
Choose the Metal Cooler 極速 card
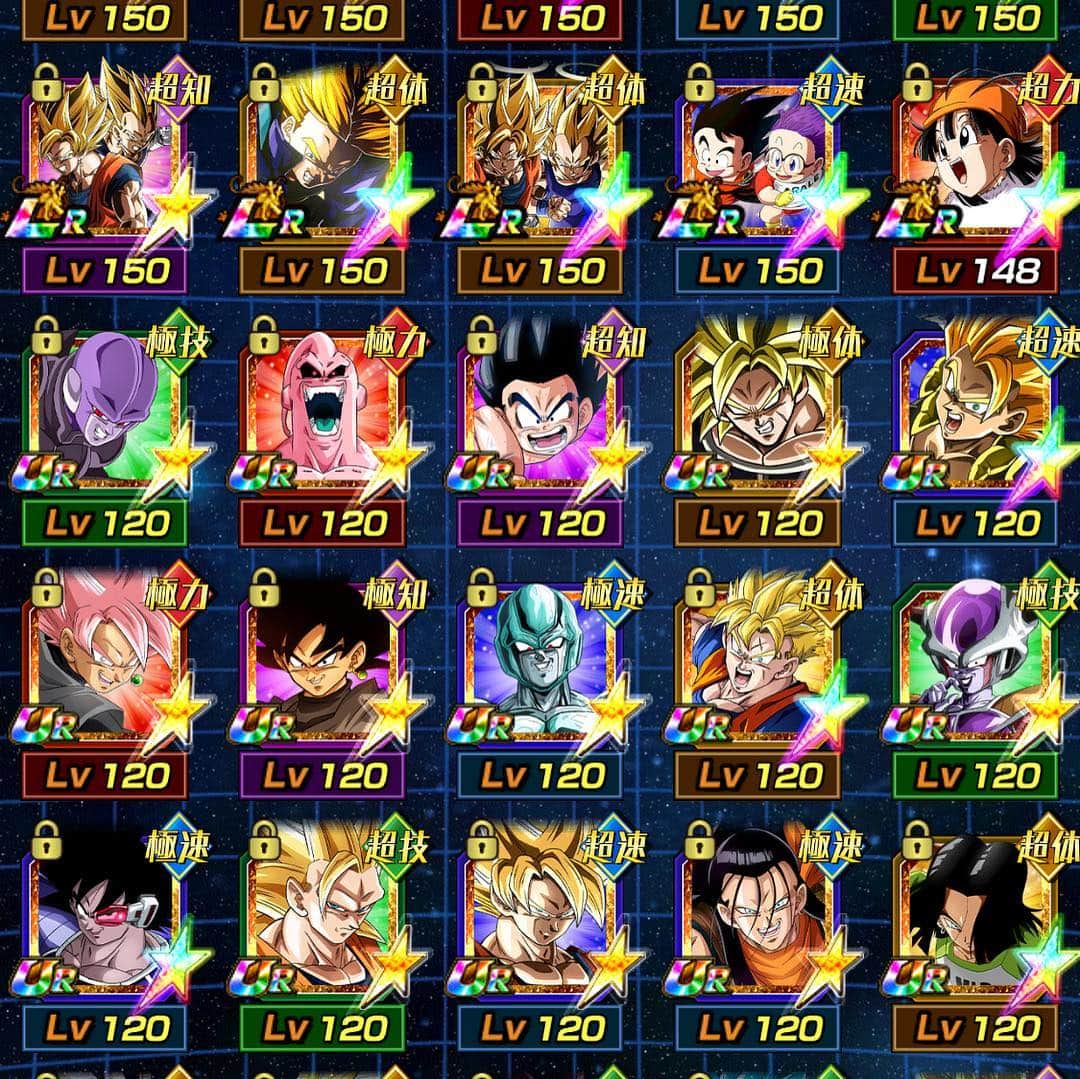(540, 660)
